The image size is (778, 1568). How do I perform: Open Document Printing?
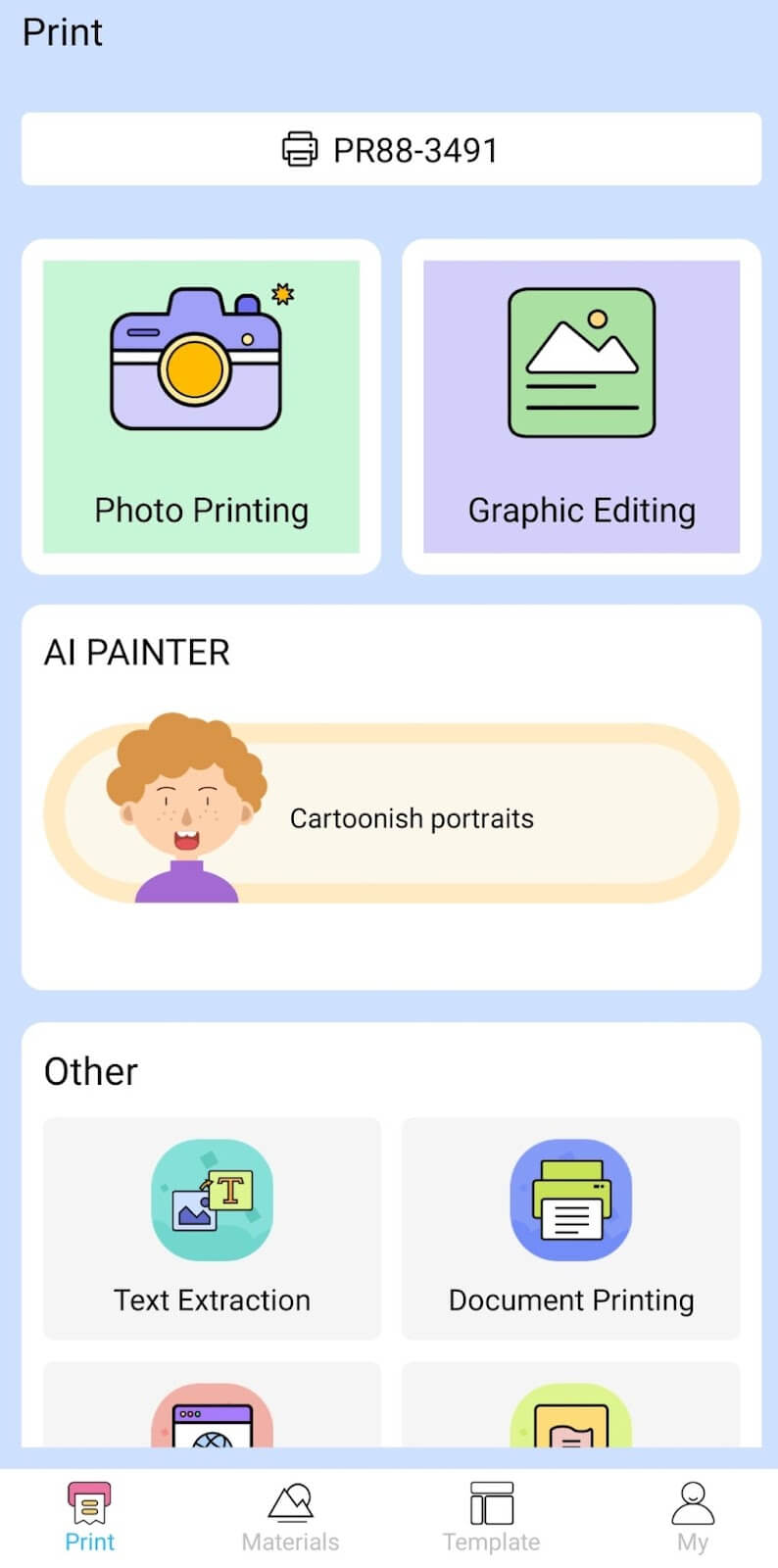(x=571, y=1228)
